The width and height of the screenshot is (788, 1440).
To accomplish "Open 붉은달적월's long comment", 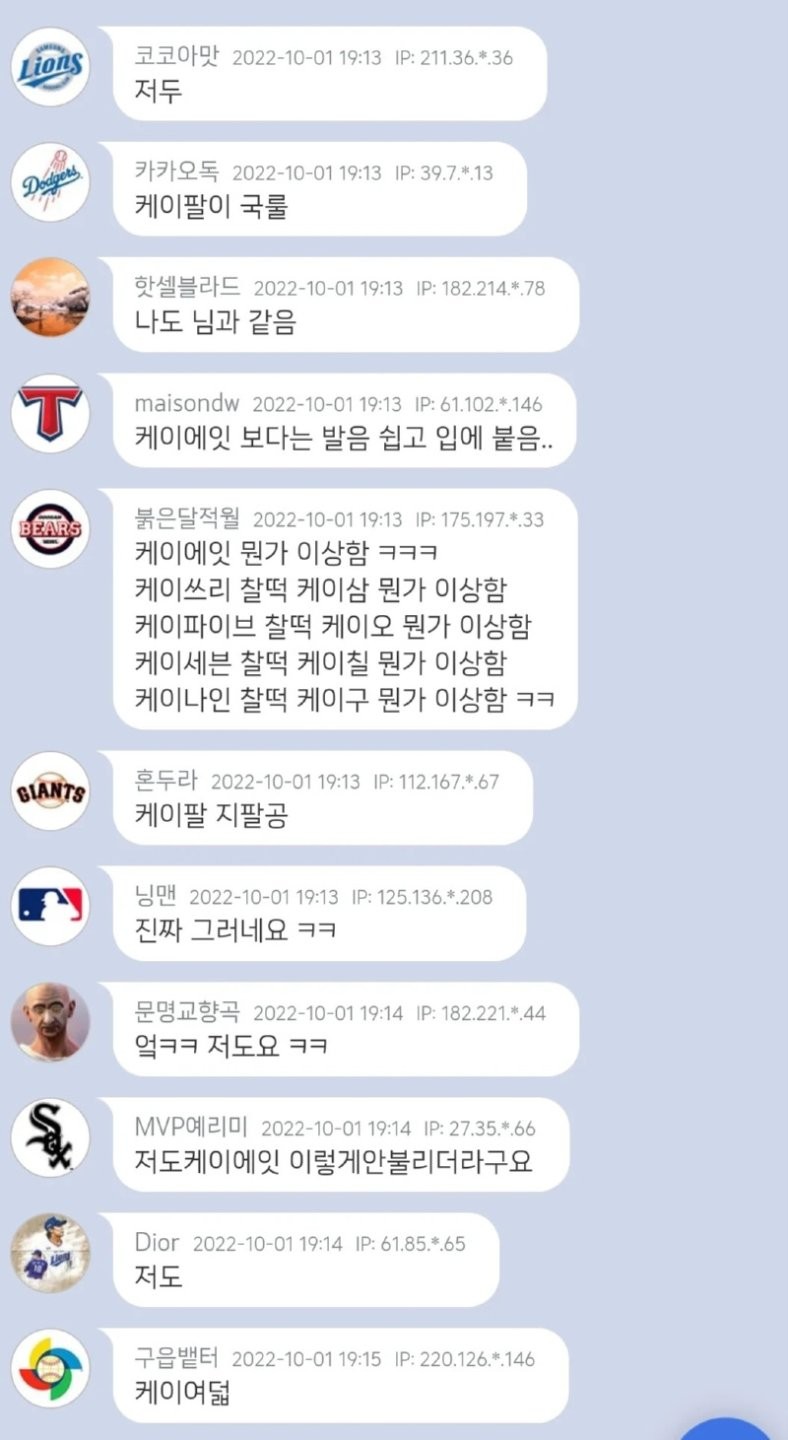I will [345, 608].
